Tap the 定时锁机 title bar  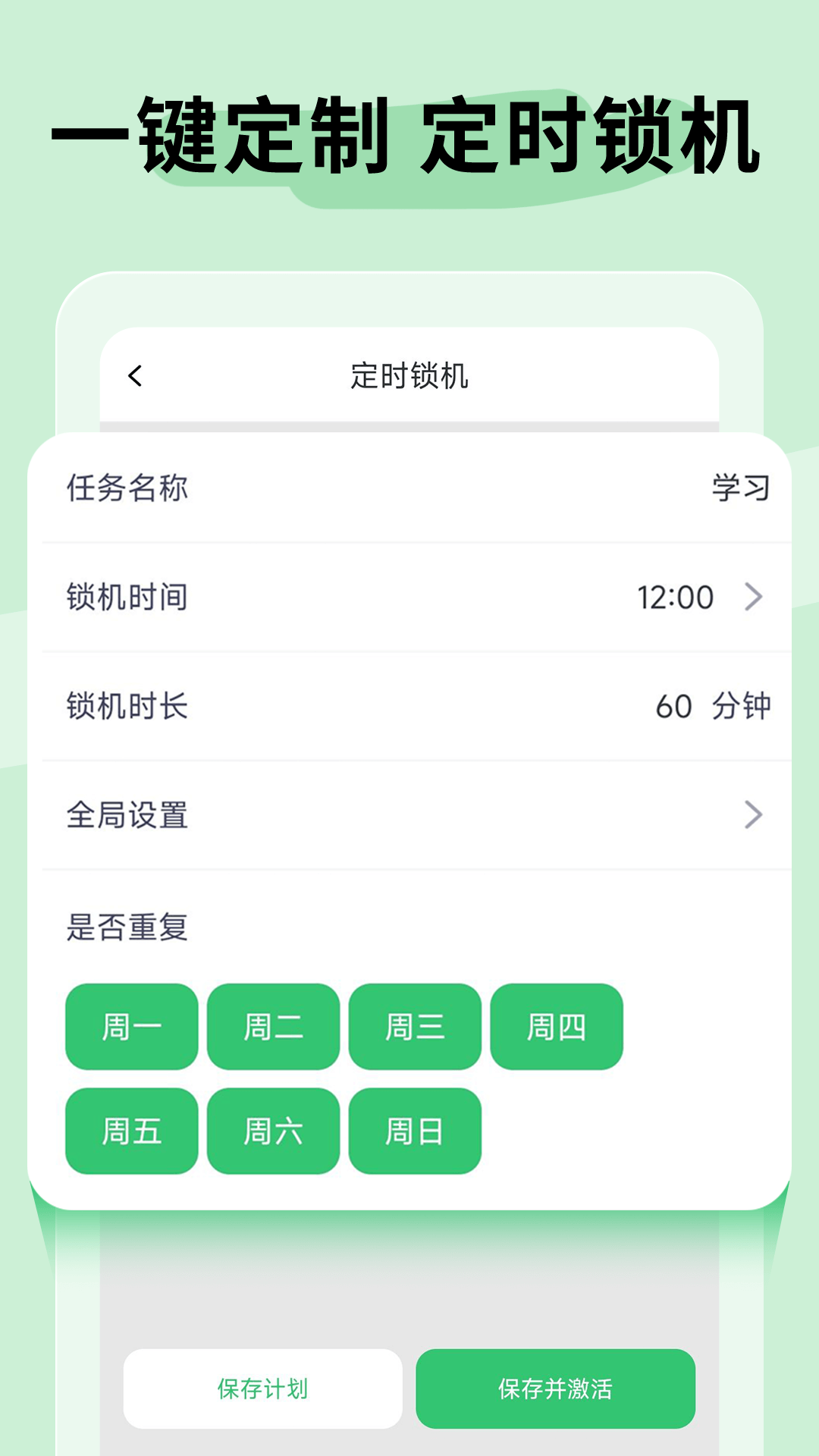tap(409, 377)
